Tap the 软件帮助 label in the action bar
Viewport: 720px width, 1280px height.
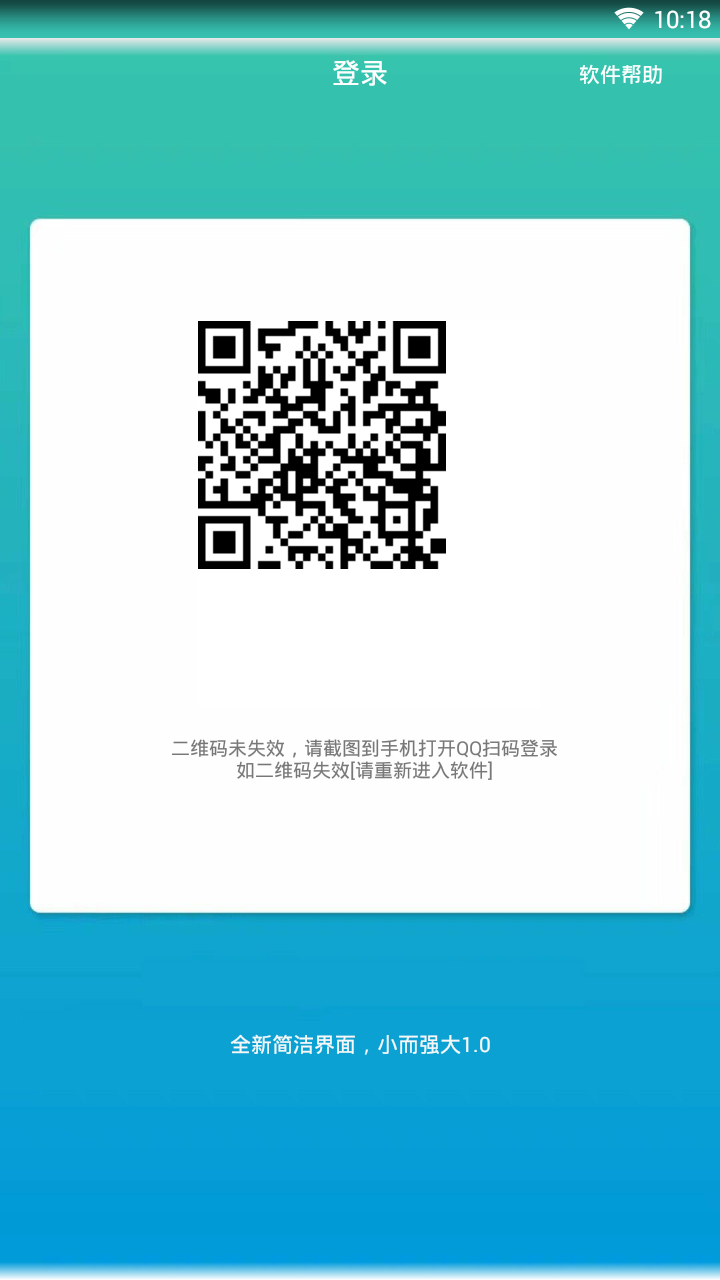(x=622, y=74)
